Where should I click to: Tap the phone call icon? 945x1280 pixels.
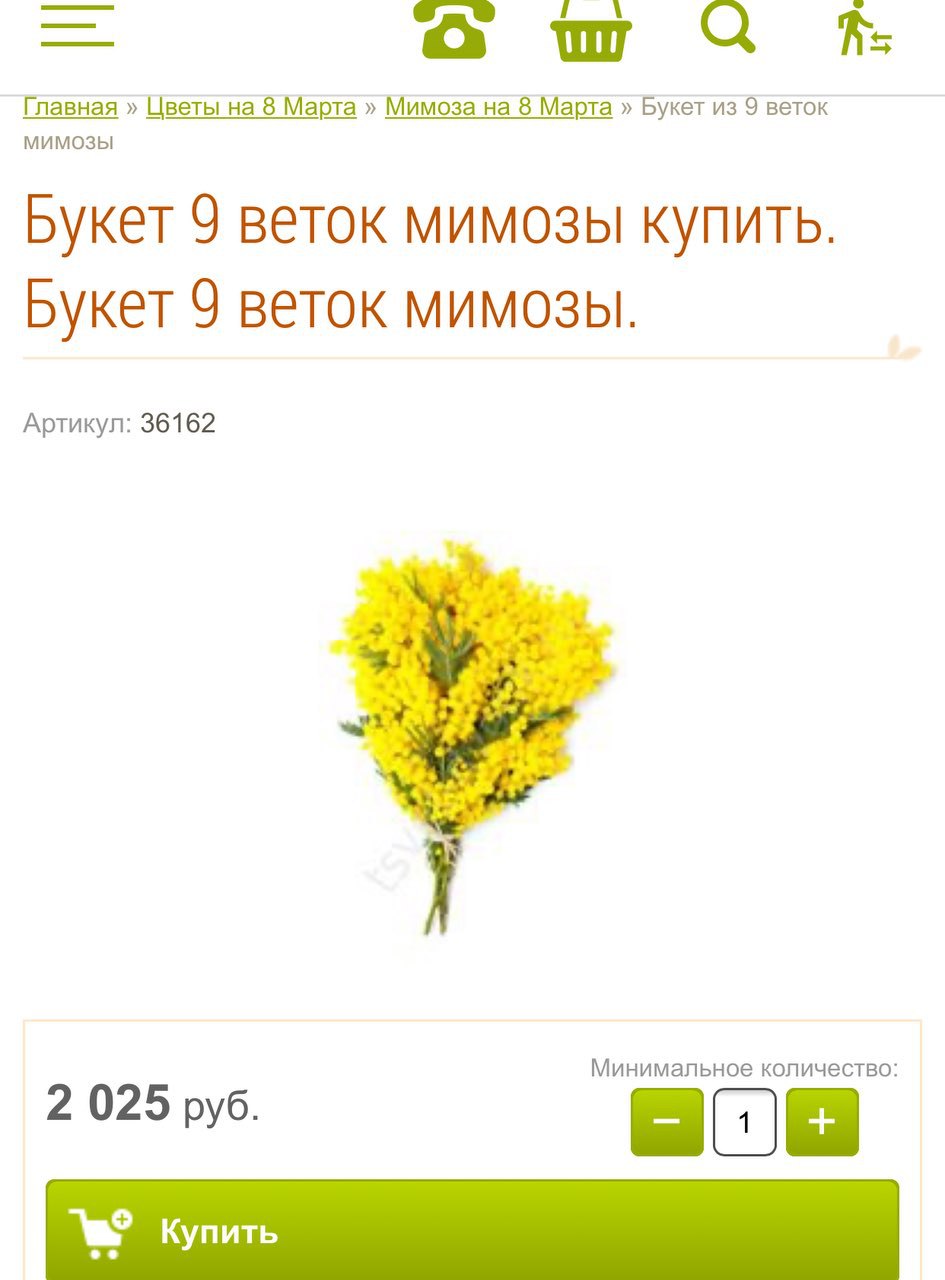point(454,28)
